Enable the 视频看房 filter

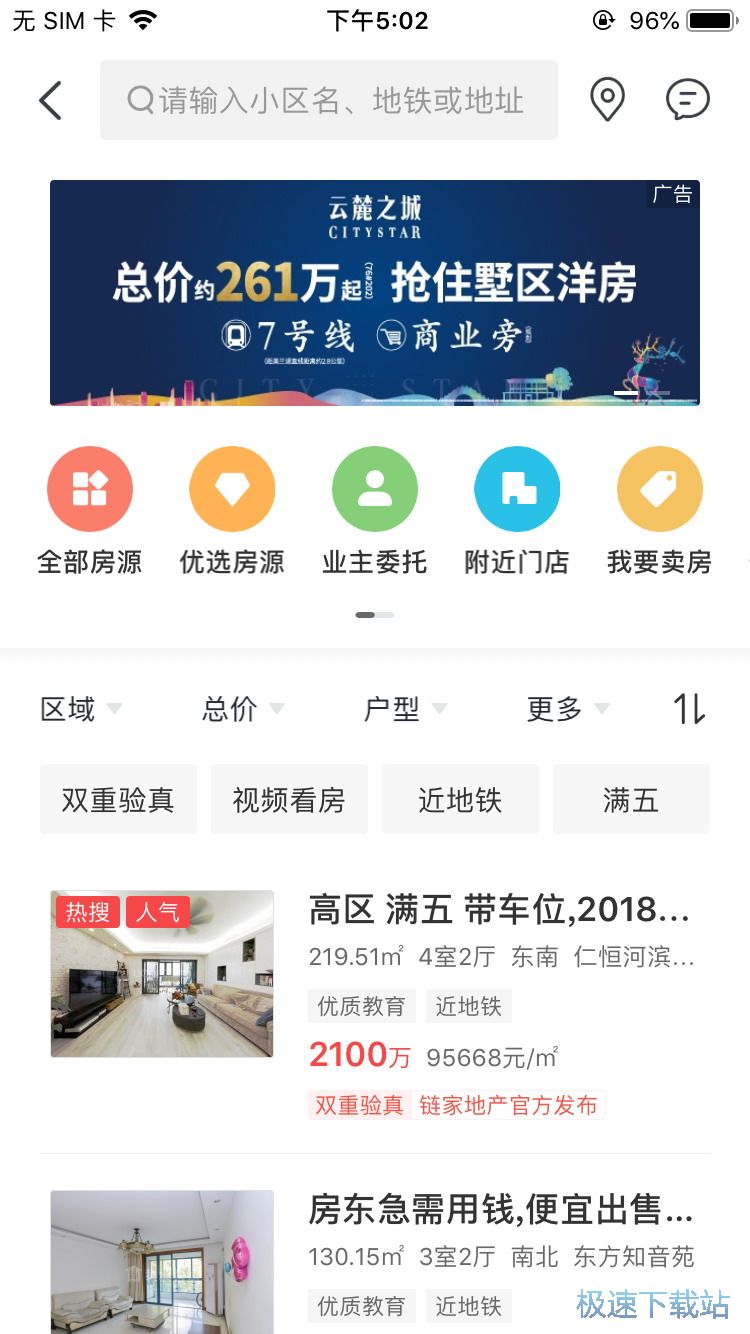pyautogui.click(x=289, y=799)
